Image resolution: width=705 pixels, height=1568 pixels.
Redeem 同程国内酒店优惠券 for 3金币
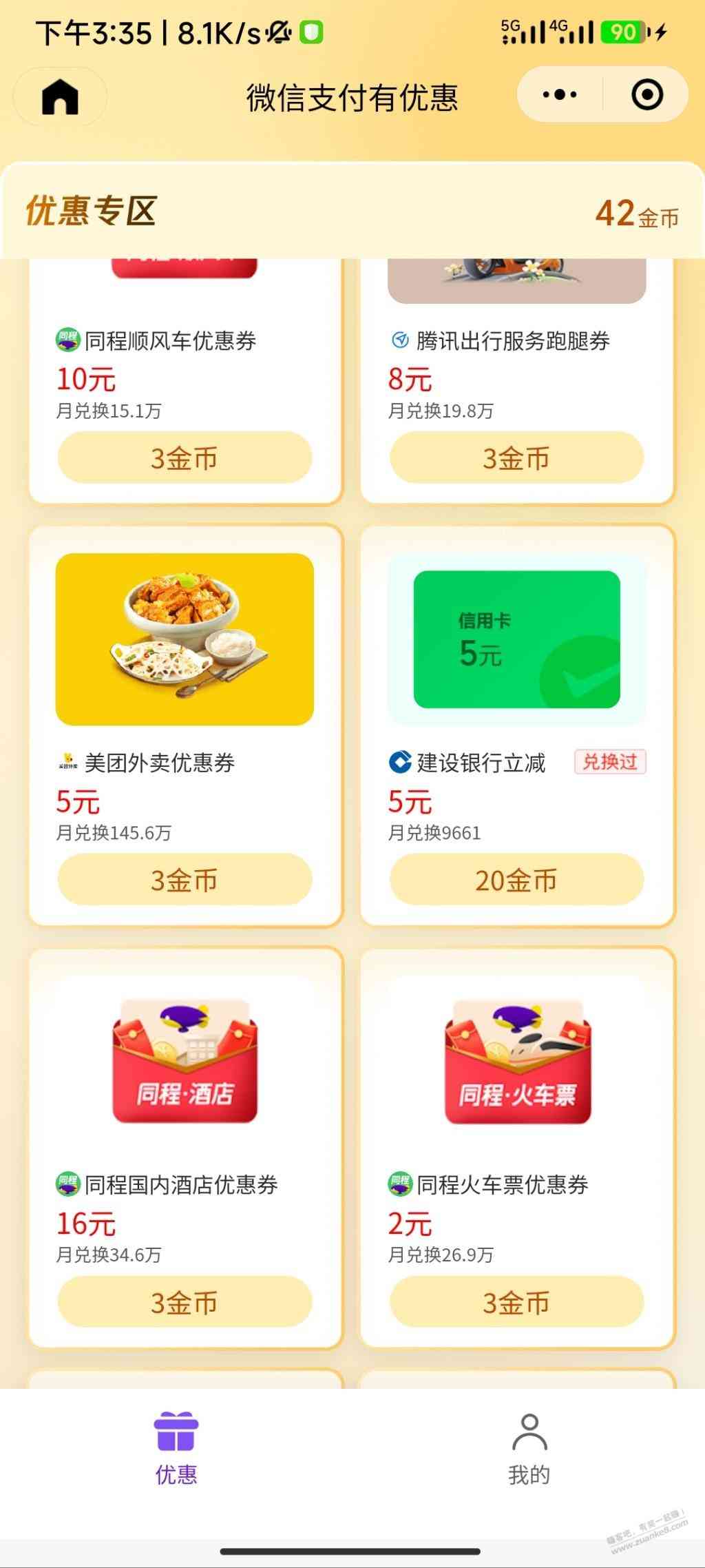click(185, 1302)
